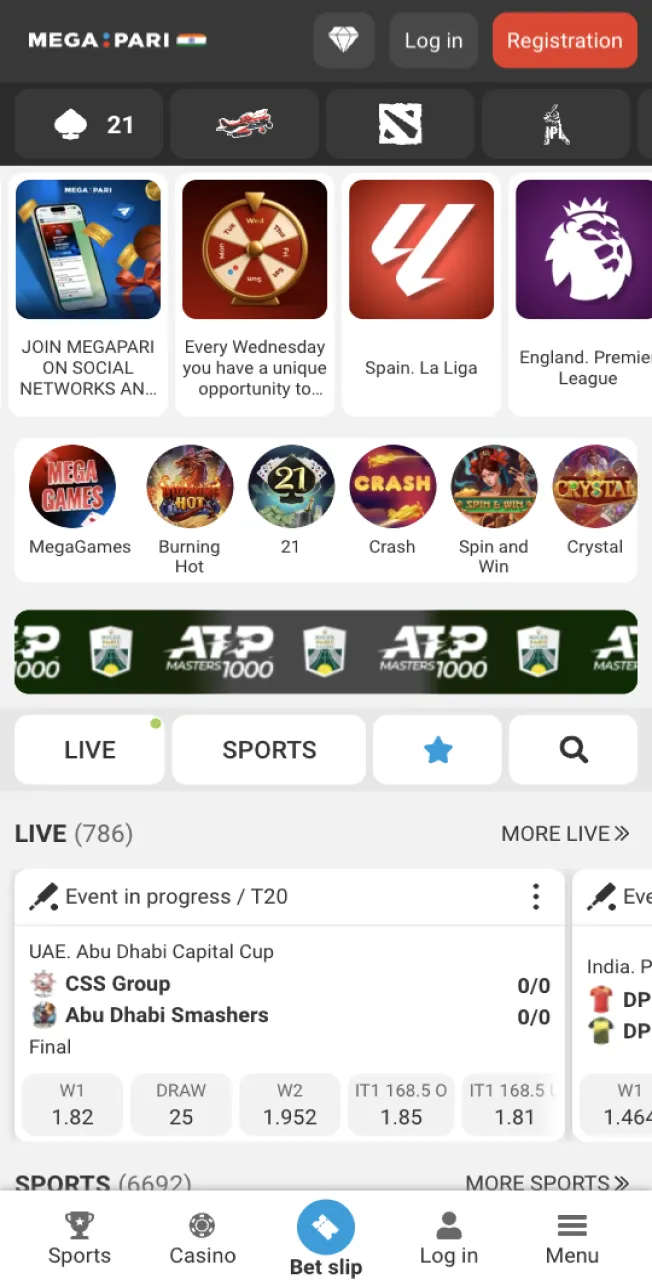Open the 21 card game shortcut

point(90,125)
